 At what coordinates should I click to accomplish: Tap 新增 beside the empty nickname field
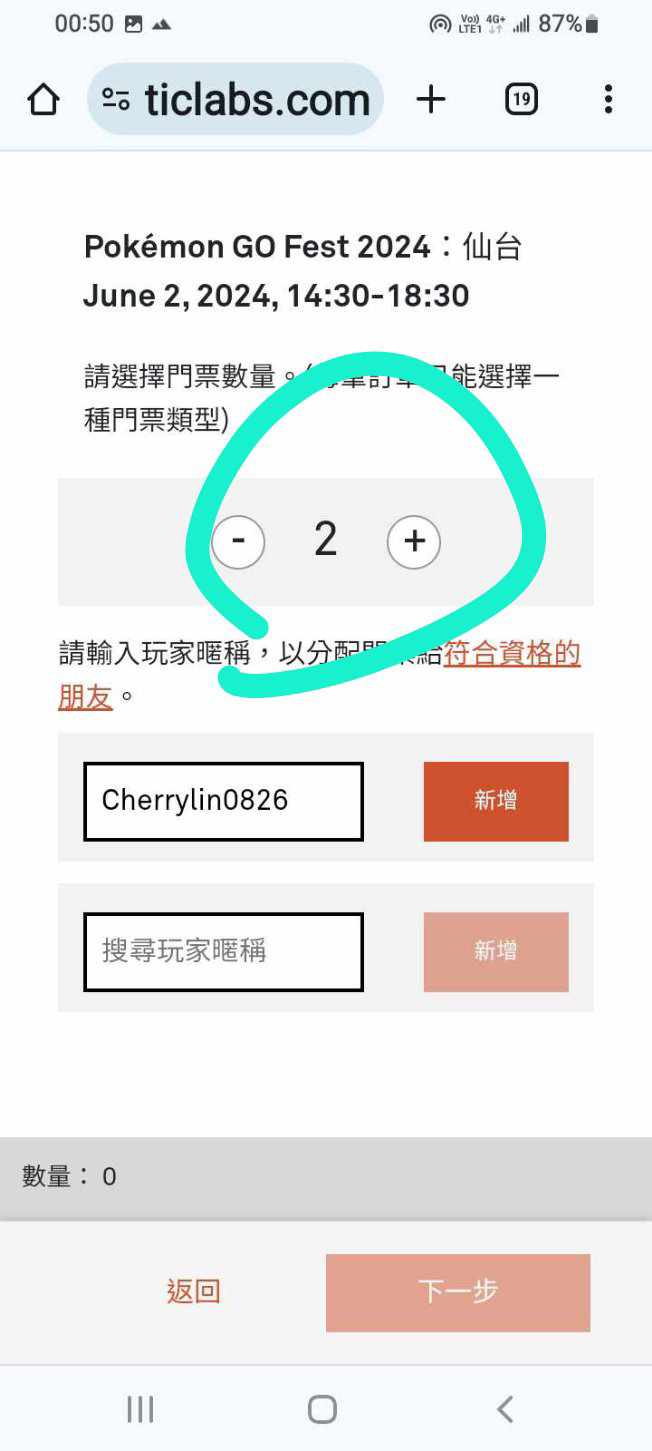(x=496, y=951)
